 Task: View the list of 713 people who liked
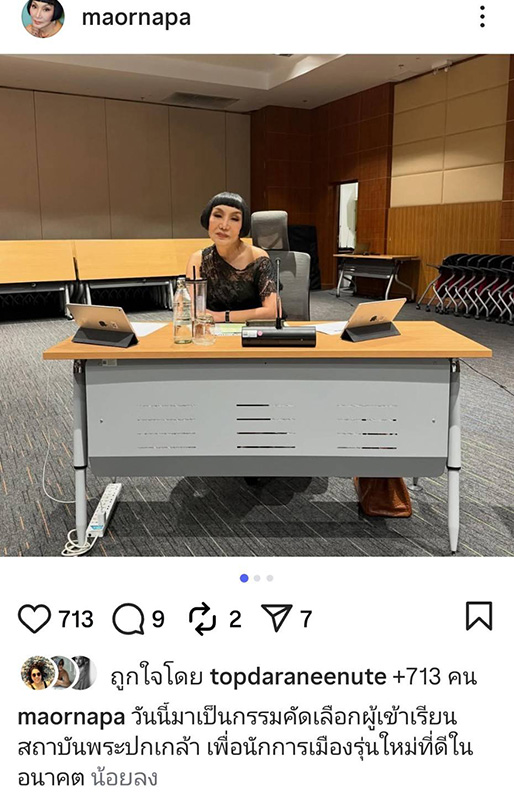434,677
